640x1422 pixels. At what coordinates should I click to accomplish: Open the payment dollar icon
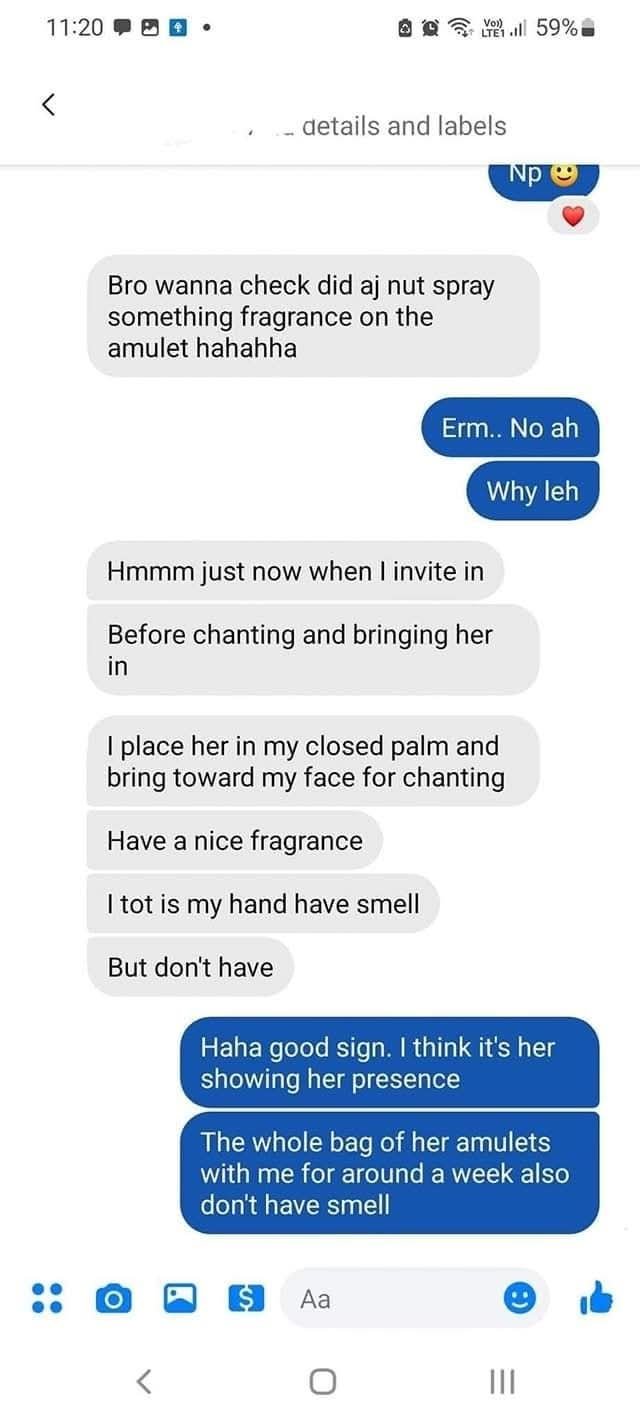pos(246,1298)
